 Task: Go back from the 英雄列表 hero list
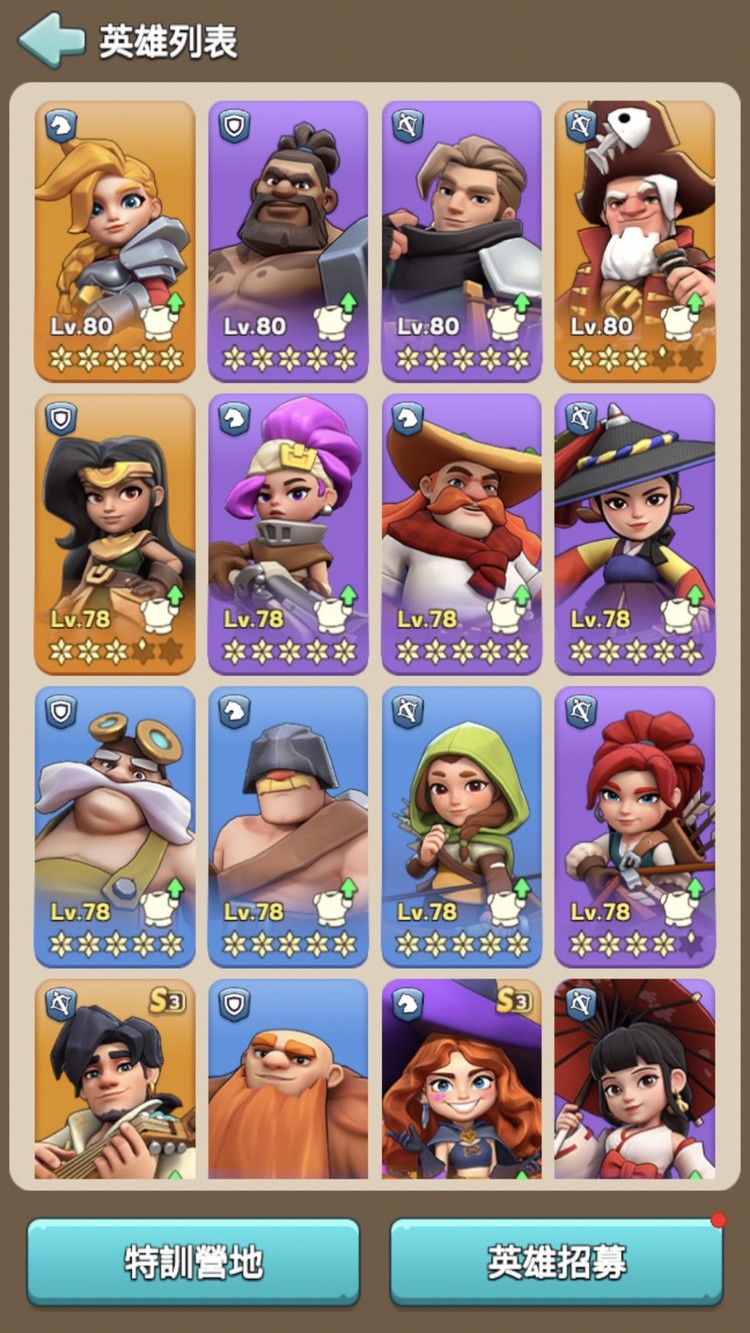(x=52, y=40)
